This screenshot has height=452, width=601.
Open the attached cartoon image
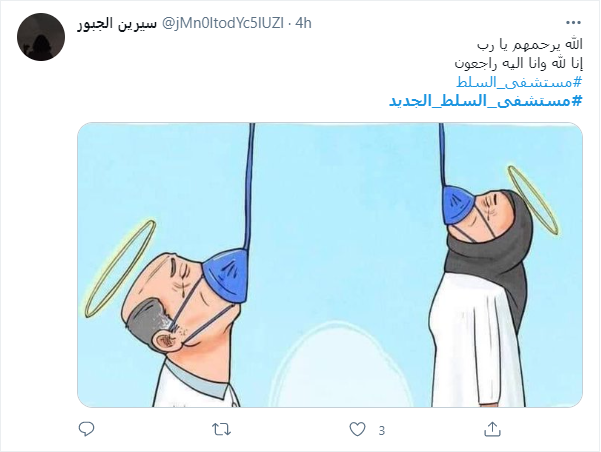pos(330,265)
